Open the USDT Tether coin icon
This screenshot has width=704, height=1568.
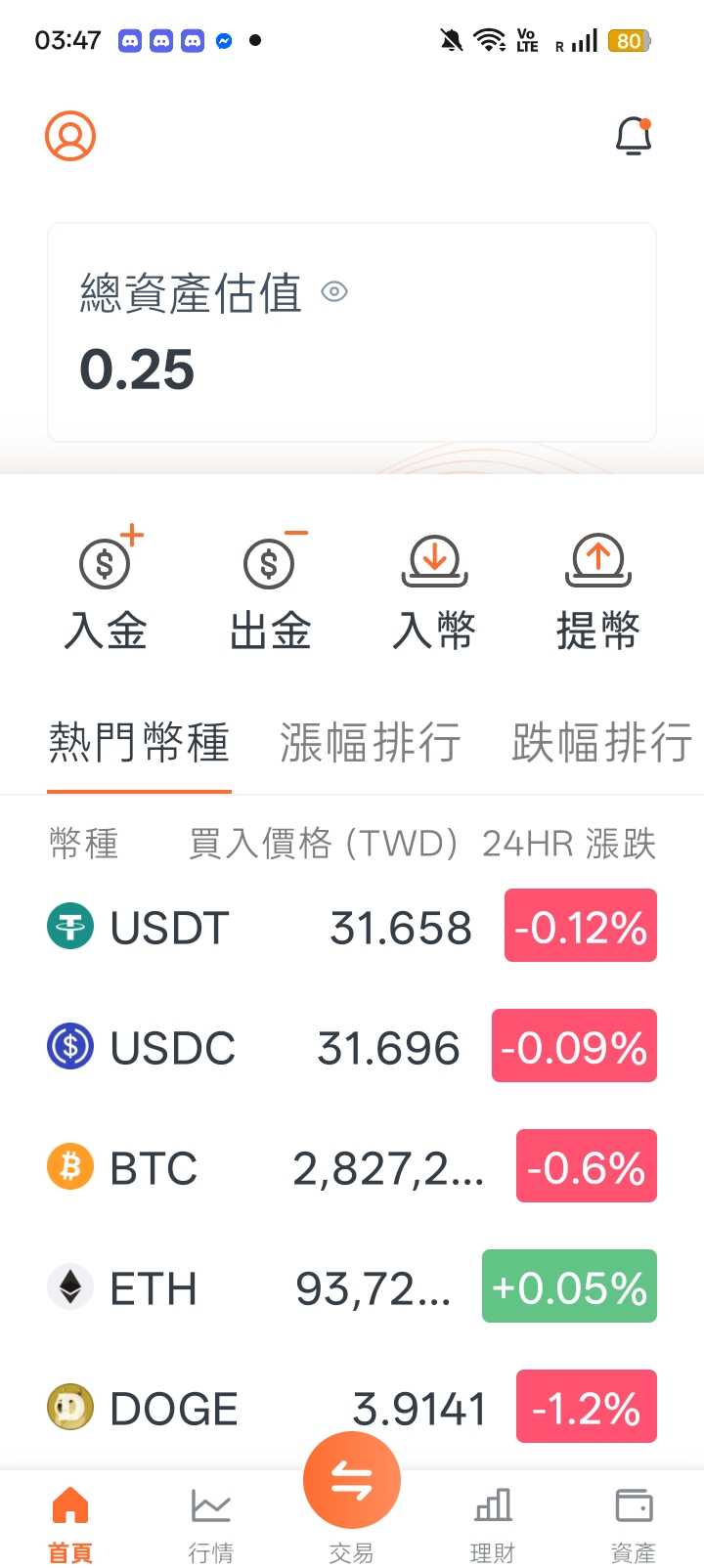pyautogui.click(x=68, y=927)
